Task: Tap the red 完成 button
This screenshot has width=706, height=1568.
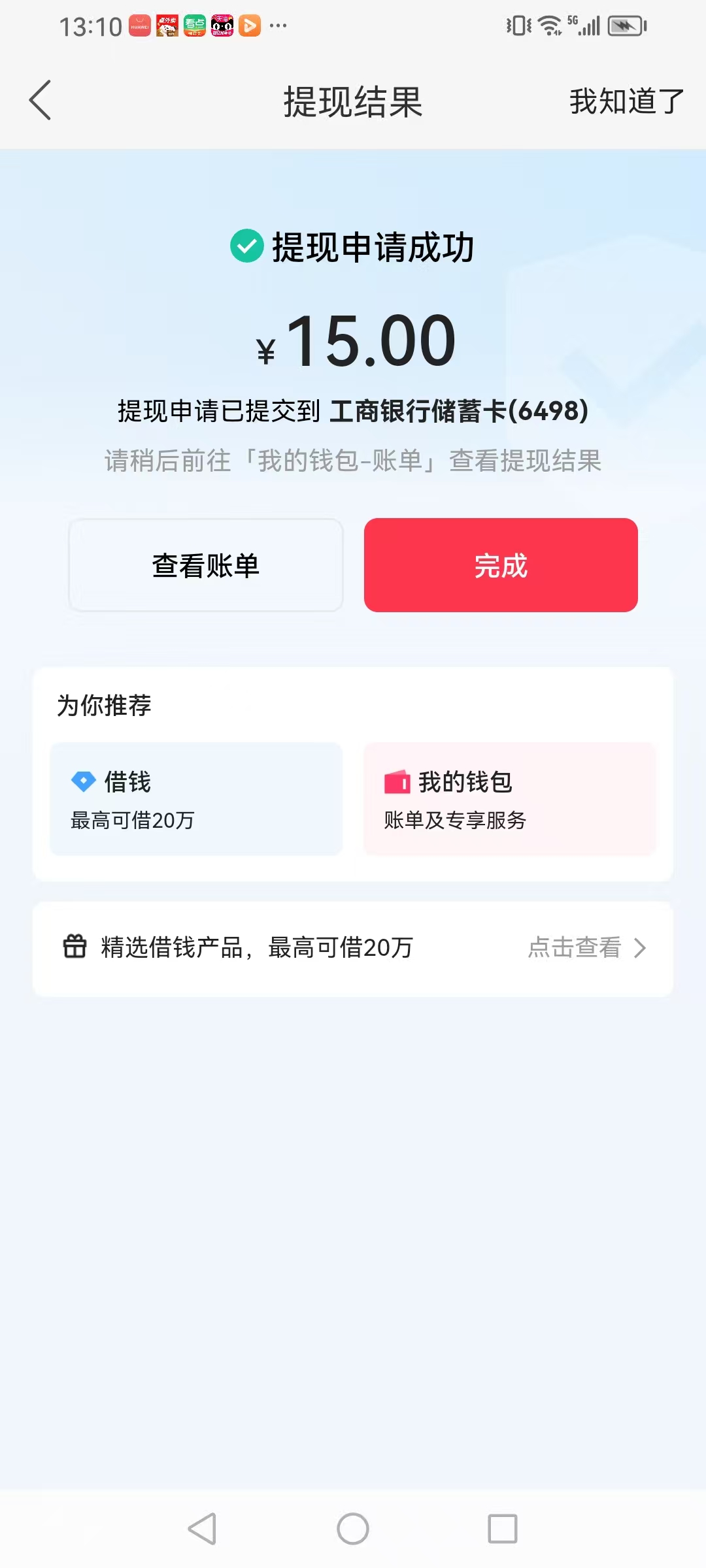Action: 501,565
